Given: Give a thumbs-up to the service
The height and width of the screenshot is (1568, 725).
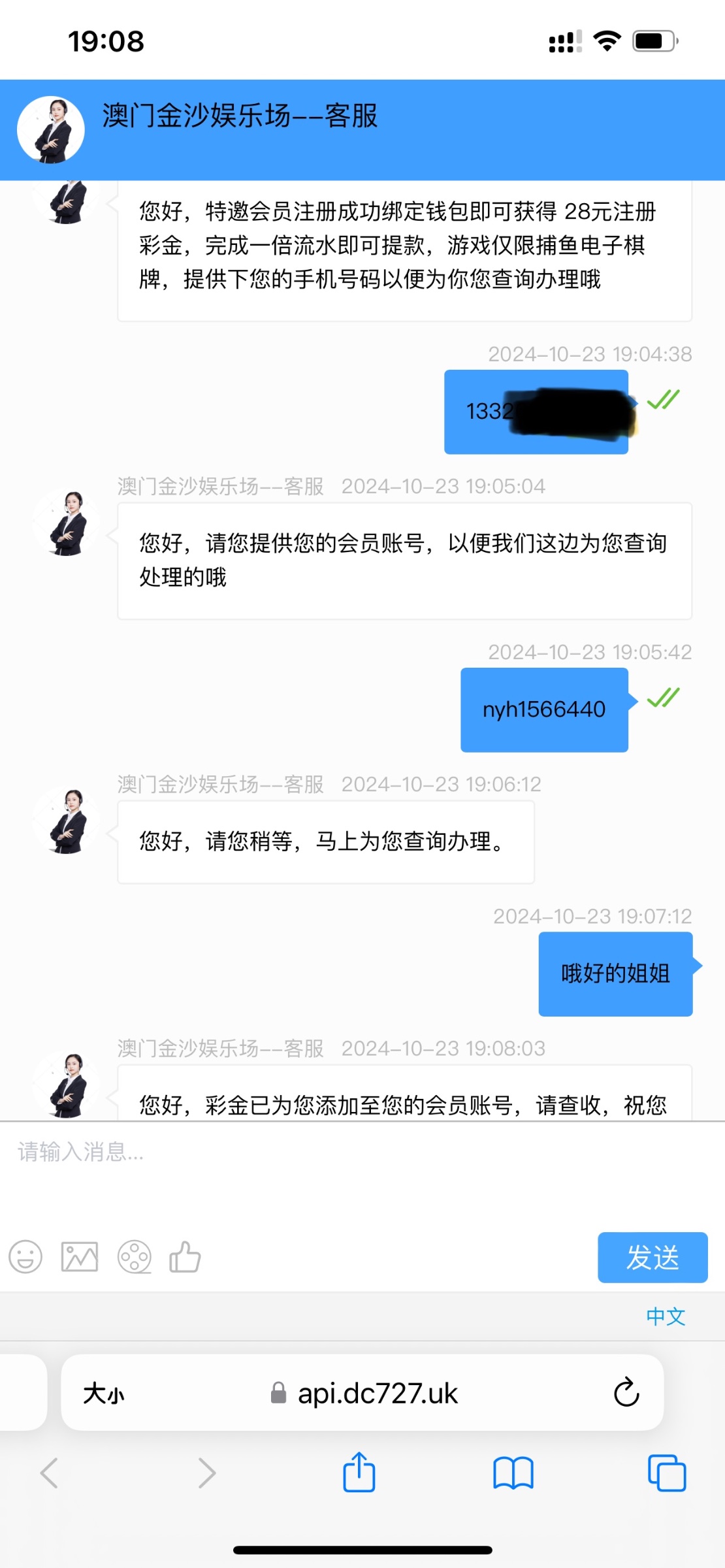Looking at the screenshot, I should 185,1256.
